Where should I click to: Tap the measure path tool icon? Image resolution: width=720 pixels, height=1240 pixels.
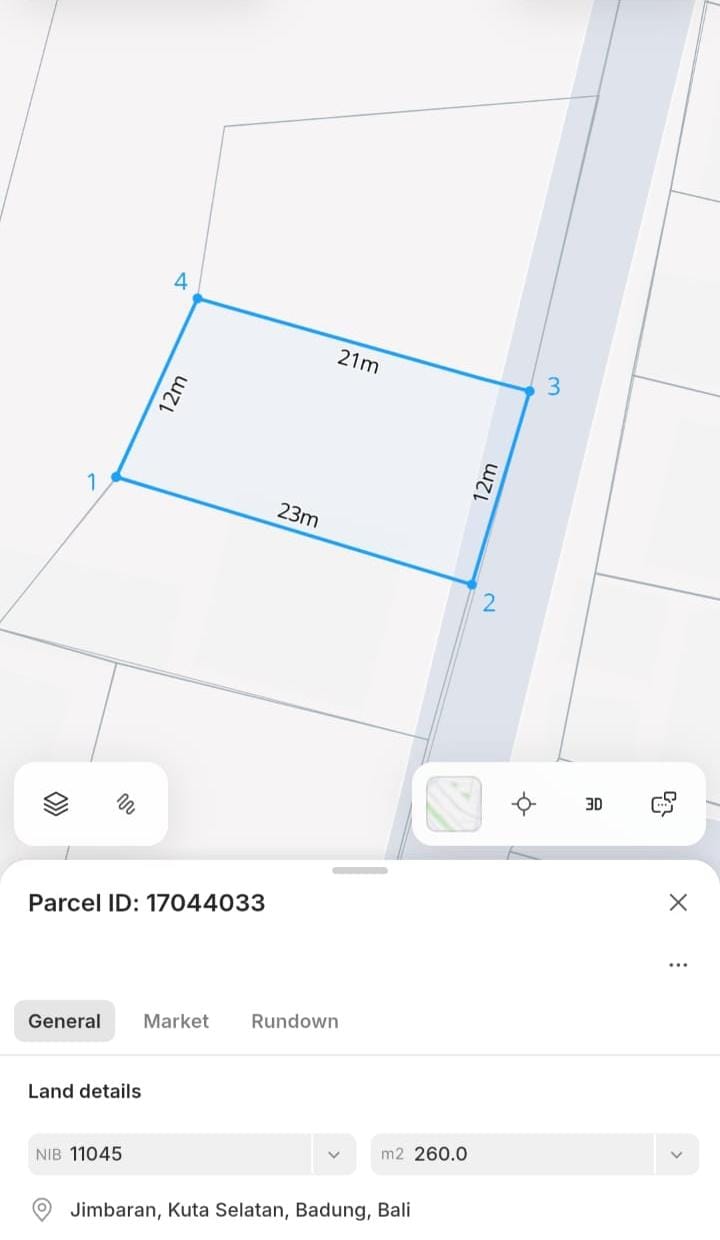(126, 804)
